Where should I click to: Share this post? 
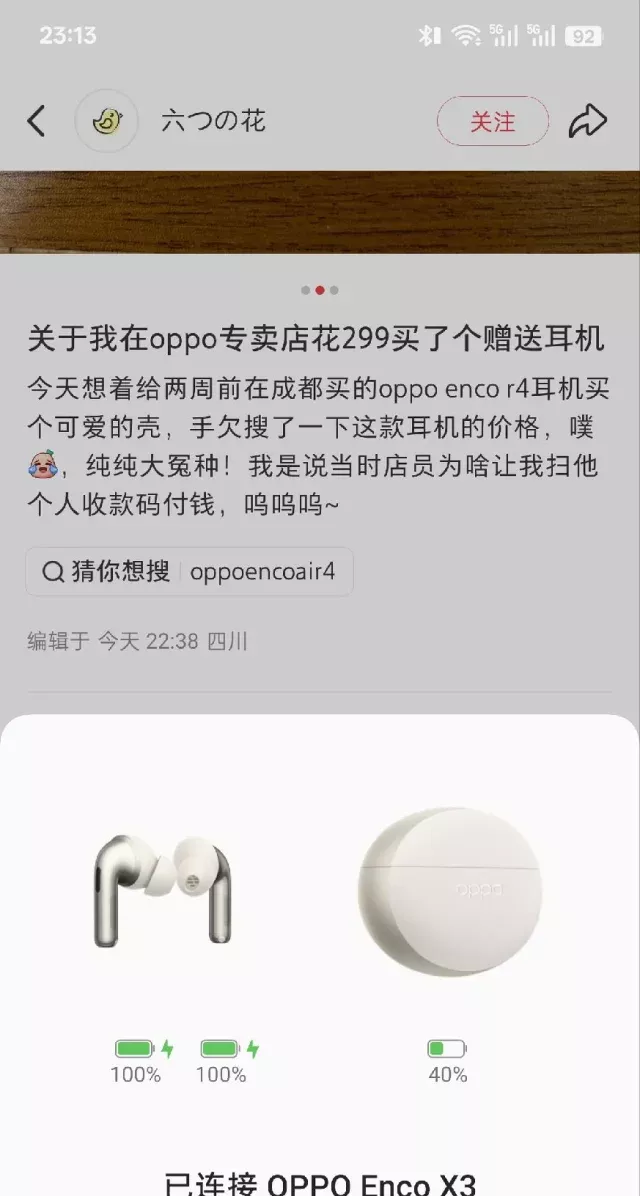click(588, 122)
